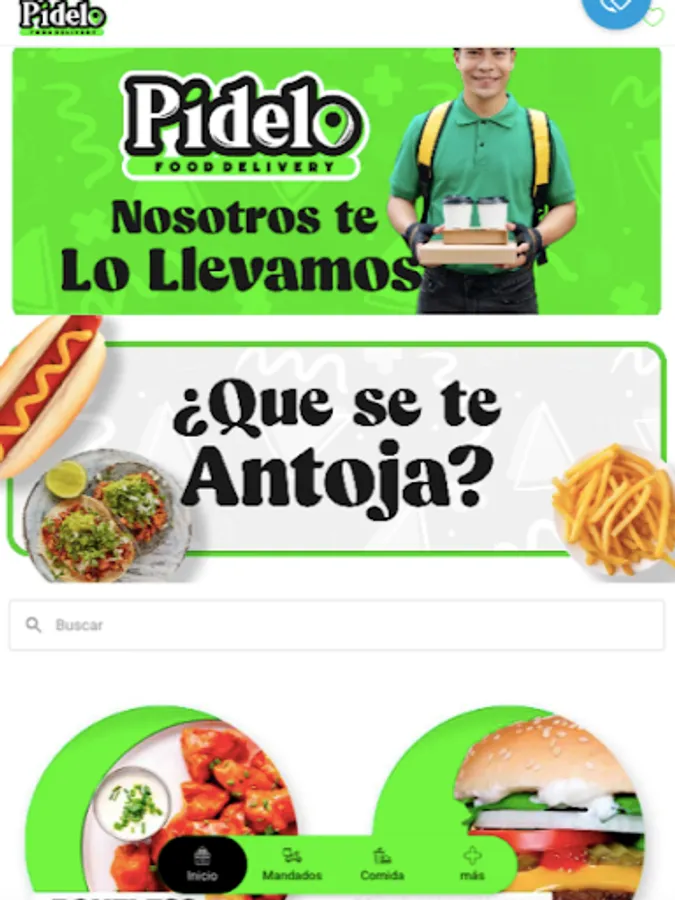
Task: Open the Mandados tab
Action: tap(292, 865)
